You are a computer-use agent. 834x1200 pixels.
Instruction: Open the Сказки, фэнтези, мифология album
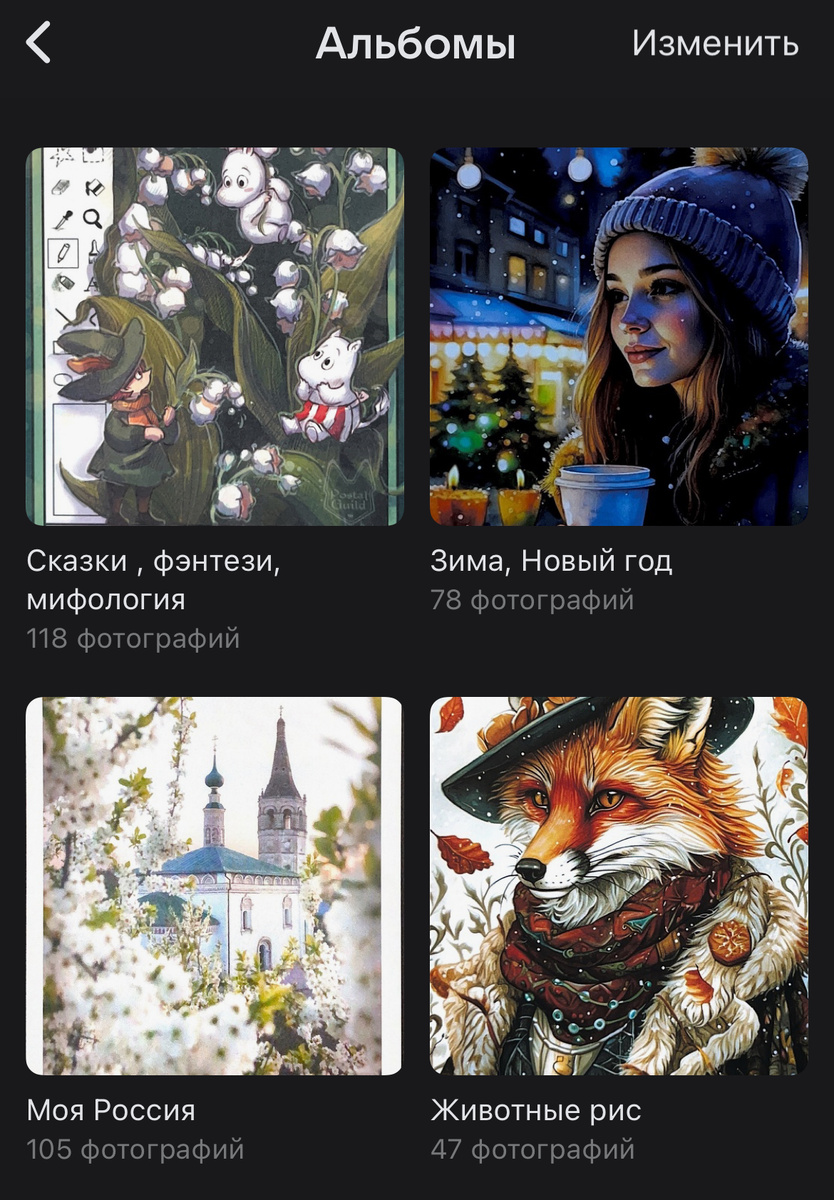point(214,336)
